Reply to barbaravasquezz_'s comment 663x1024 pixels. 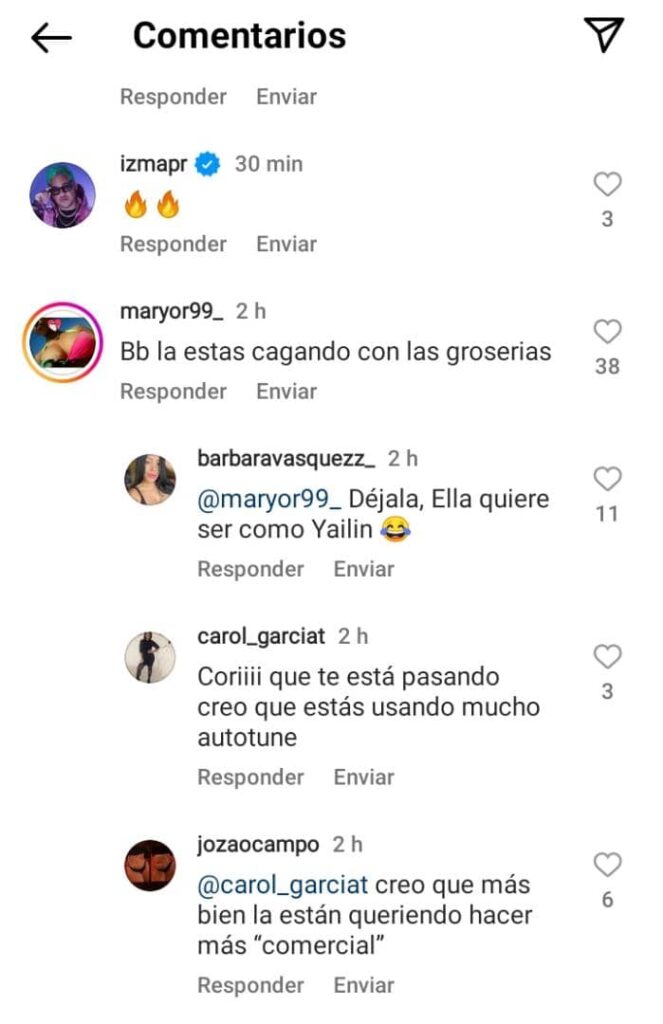(250, 569)
